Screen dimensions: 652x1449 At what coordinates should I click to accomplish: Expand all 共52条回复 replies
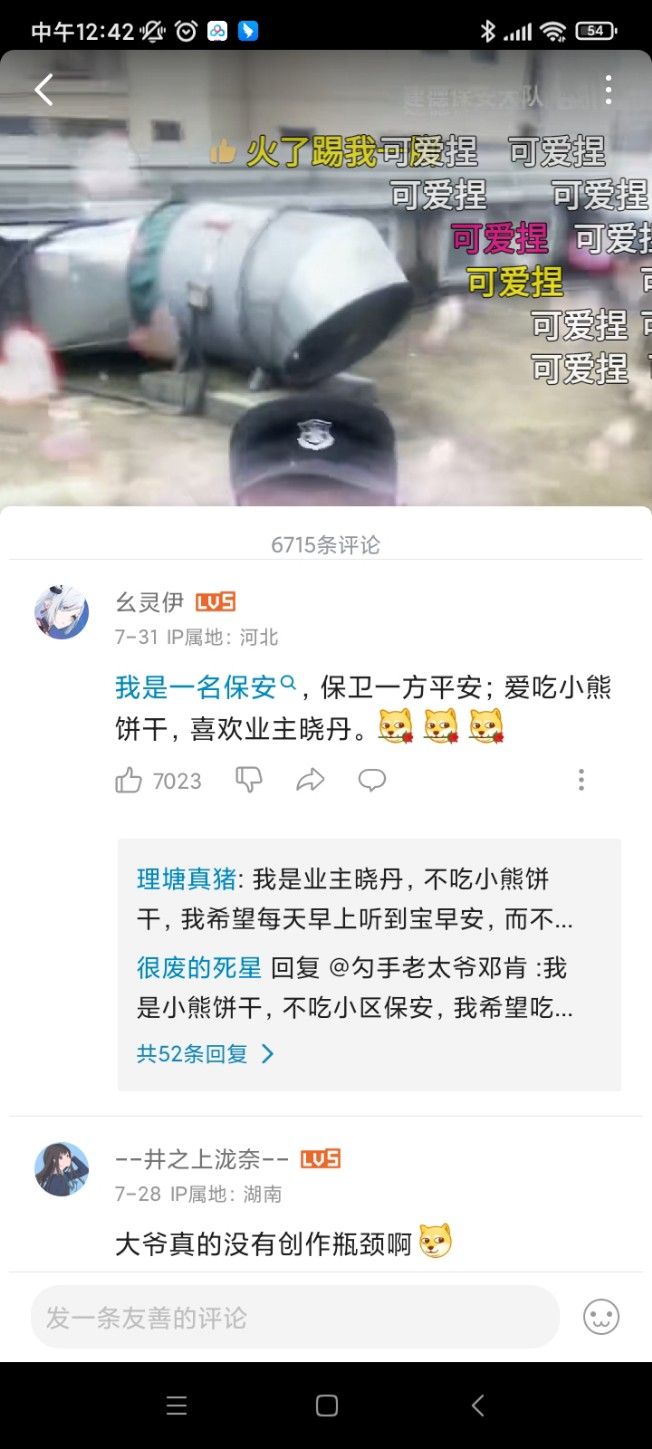pos(205,1053)
